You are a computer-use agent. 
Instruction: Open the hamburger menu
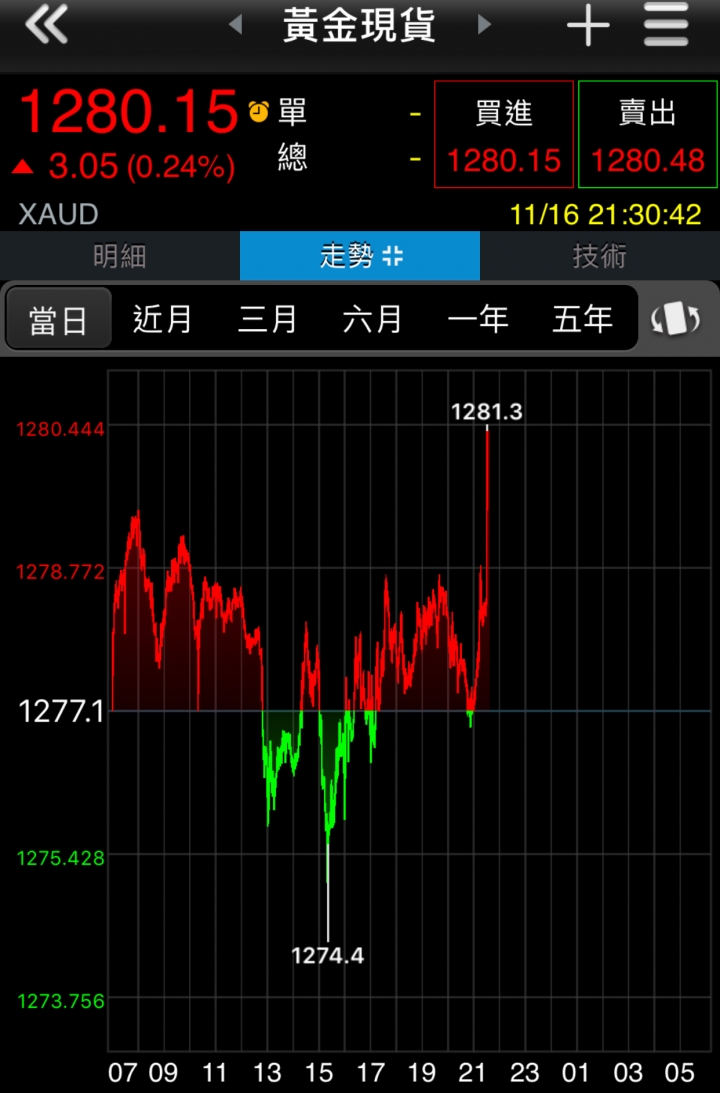click(666, 25)
